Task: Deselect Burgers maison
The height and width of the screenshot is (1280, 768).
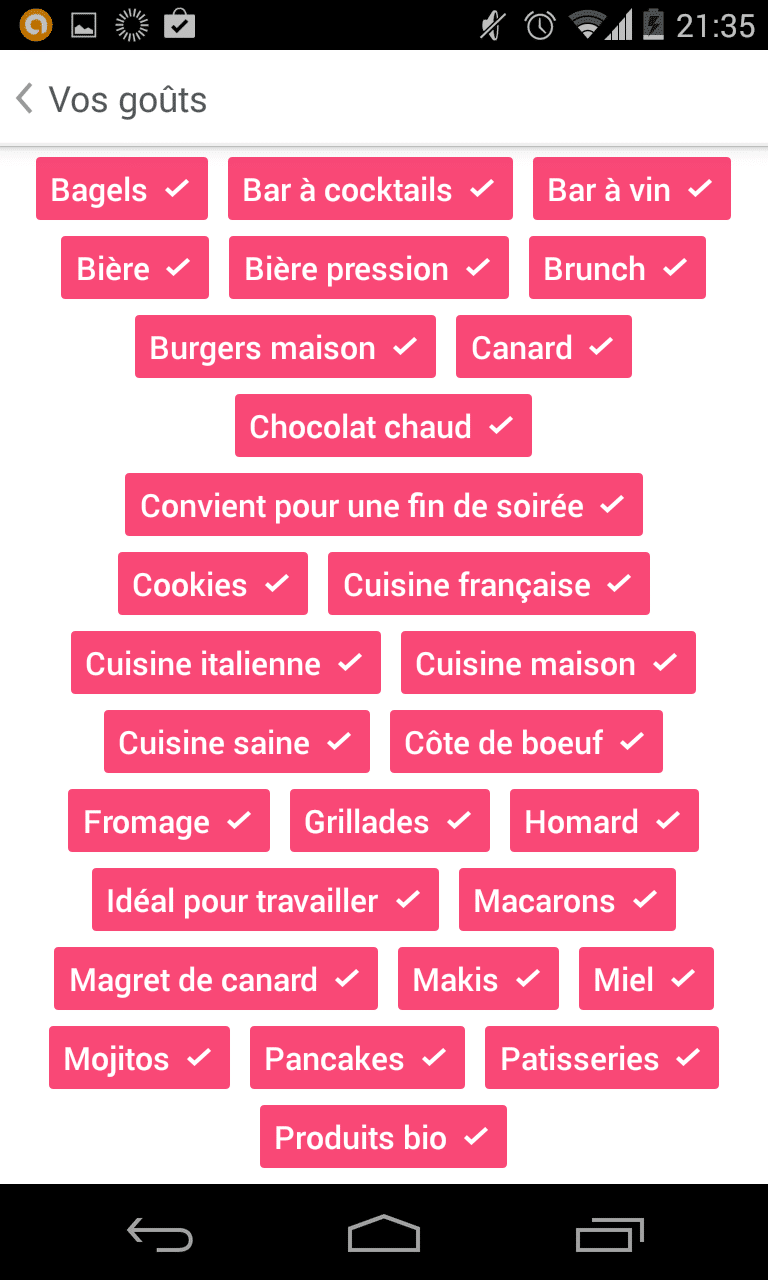Action: [x=285, y=346]
